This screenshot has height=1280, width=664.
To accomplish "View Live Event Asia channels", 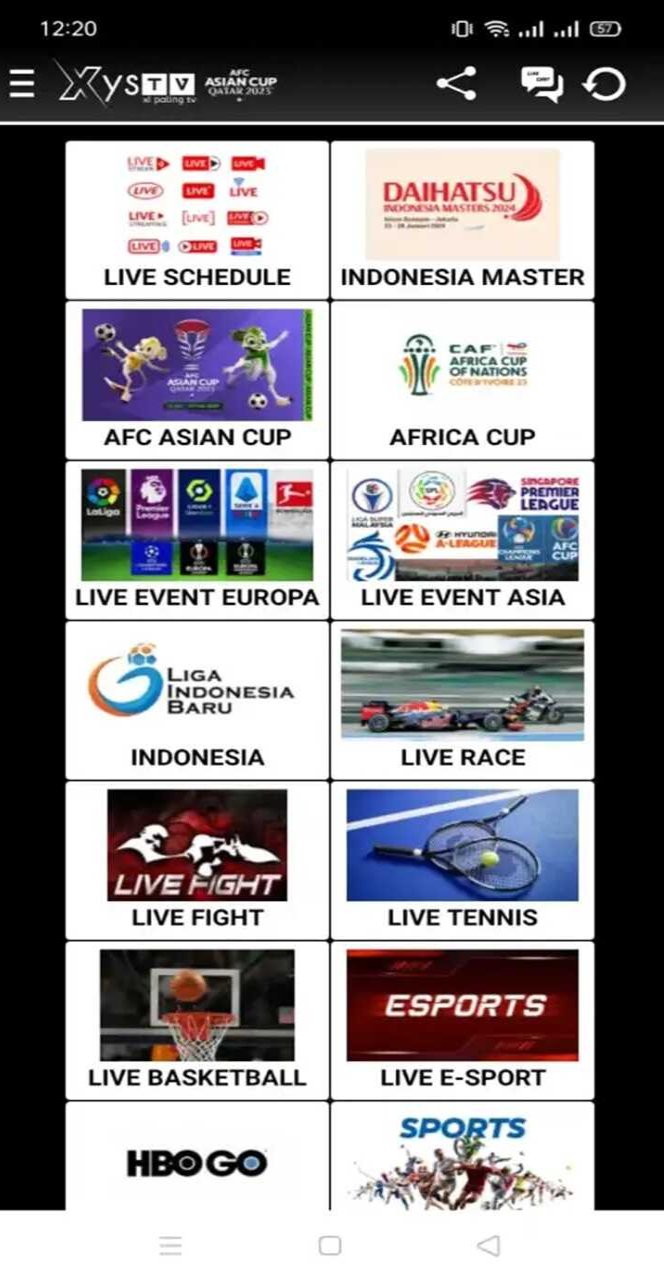I will pos(462,539).
